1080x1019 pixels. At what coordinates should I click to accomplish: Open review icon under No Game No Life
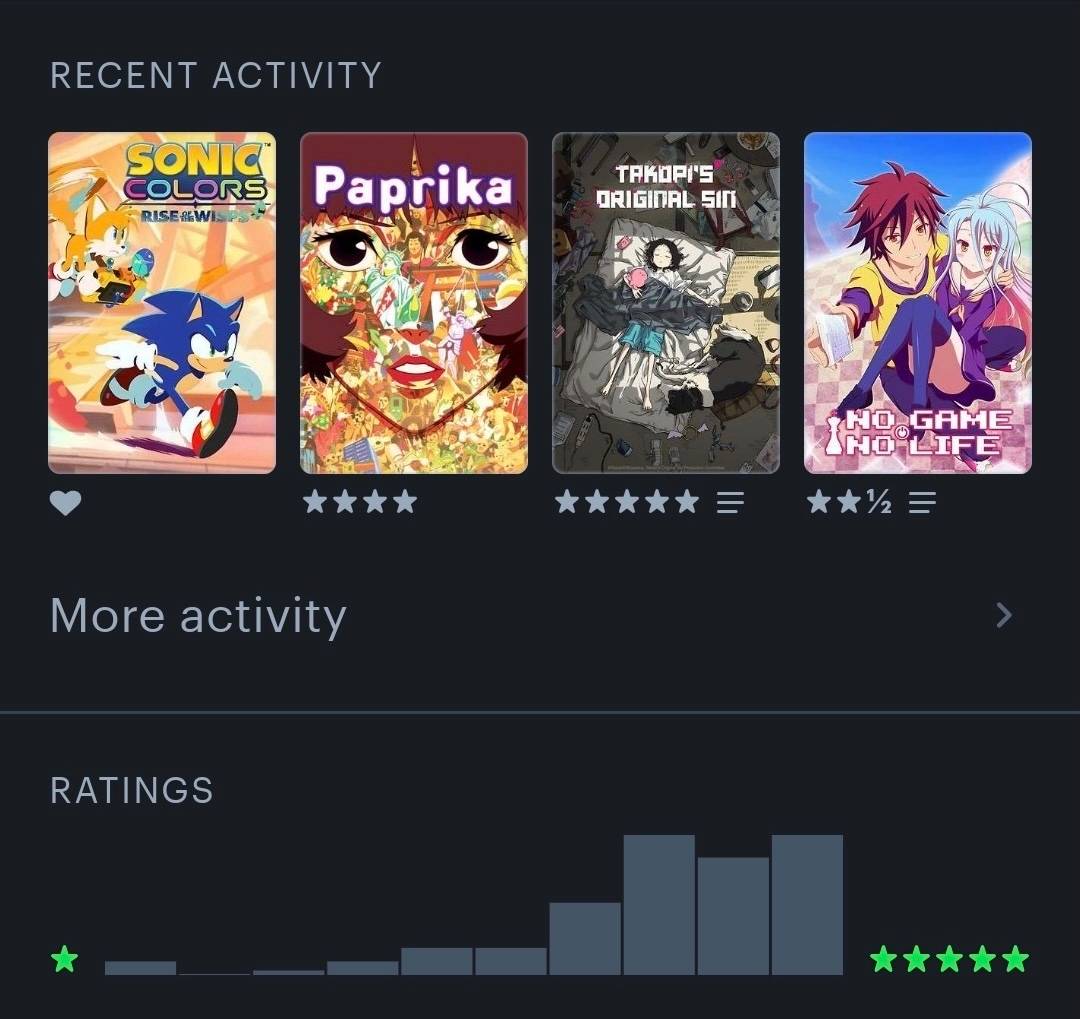(x=922, y=502)
